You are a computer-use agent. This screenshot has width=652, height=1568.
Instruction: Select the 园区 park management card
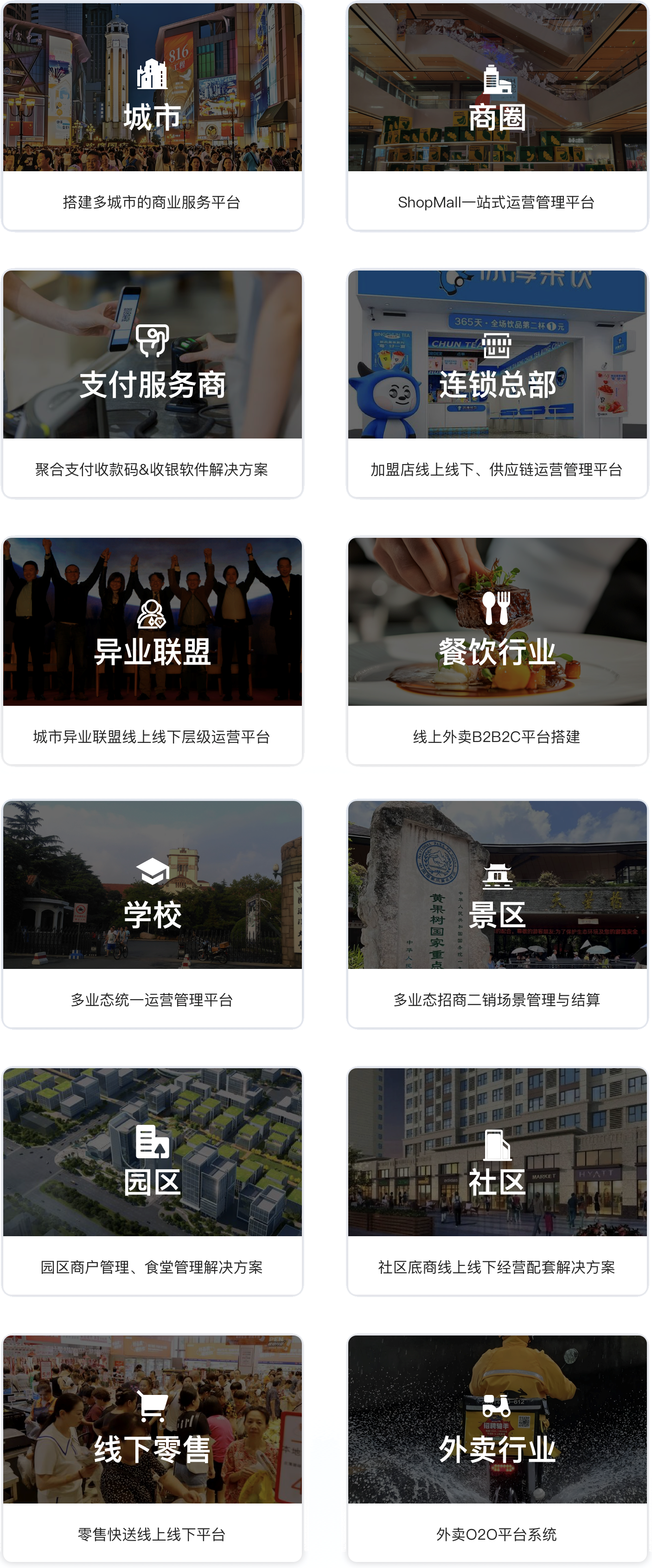tap(152, 1181)
